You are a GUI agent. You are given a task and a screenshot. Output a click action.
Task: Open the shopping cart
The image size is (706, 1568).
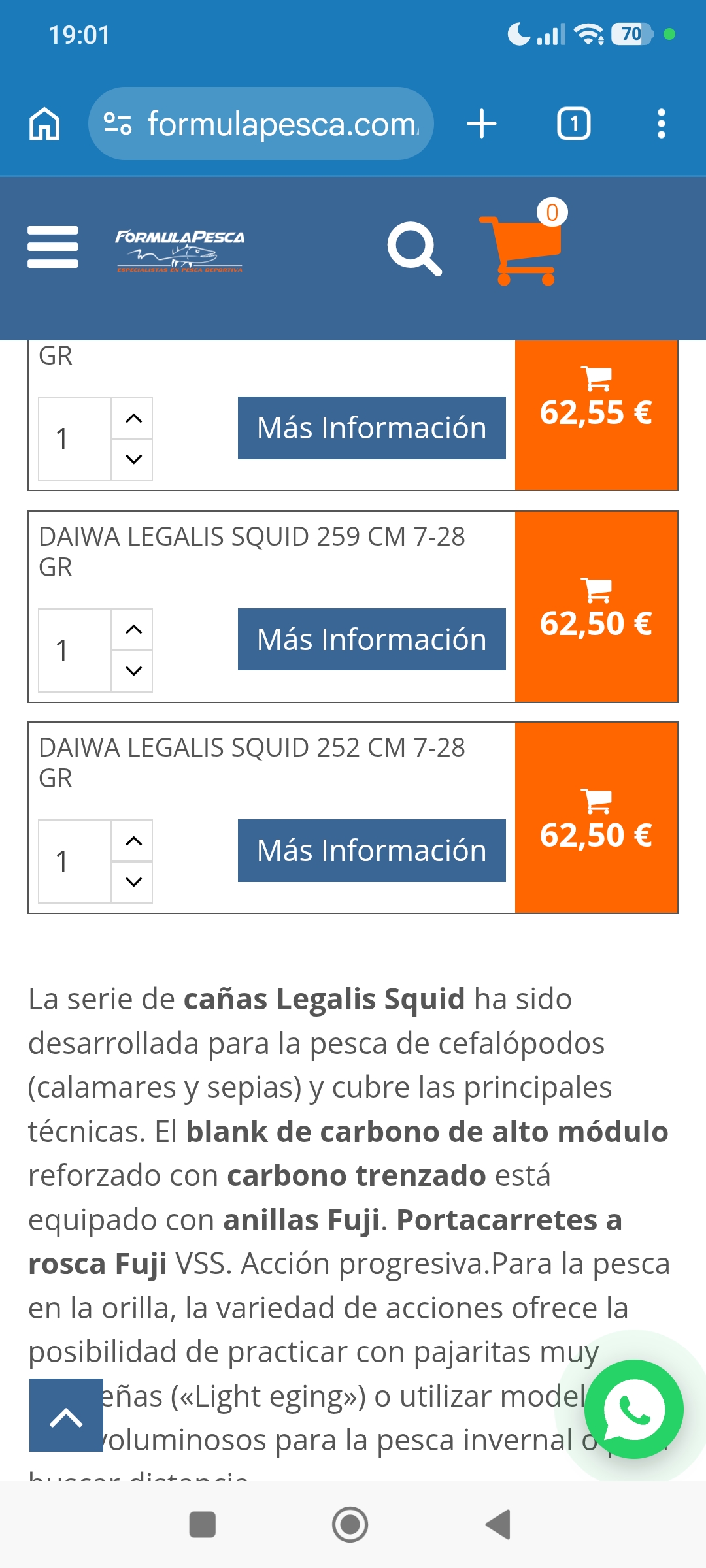(x=522, y=249)
